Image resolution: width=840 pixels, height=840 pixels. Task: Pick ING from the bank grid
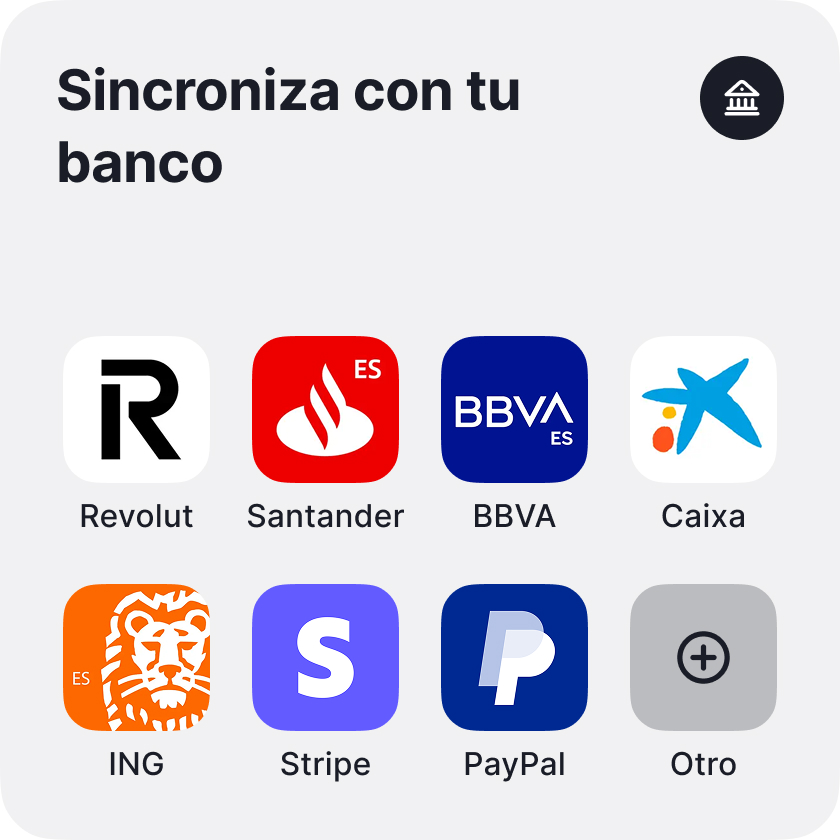pyautogui.click(x=136, y=658)
